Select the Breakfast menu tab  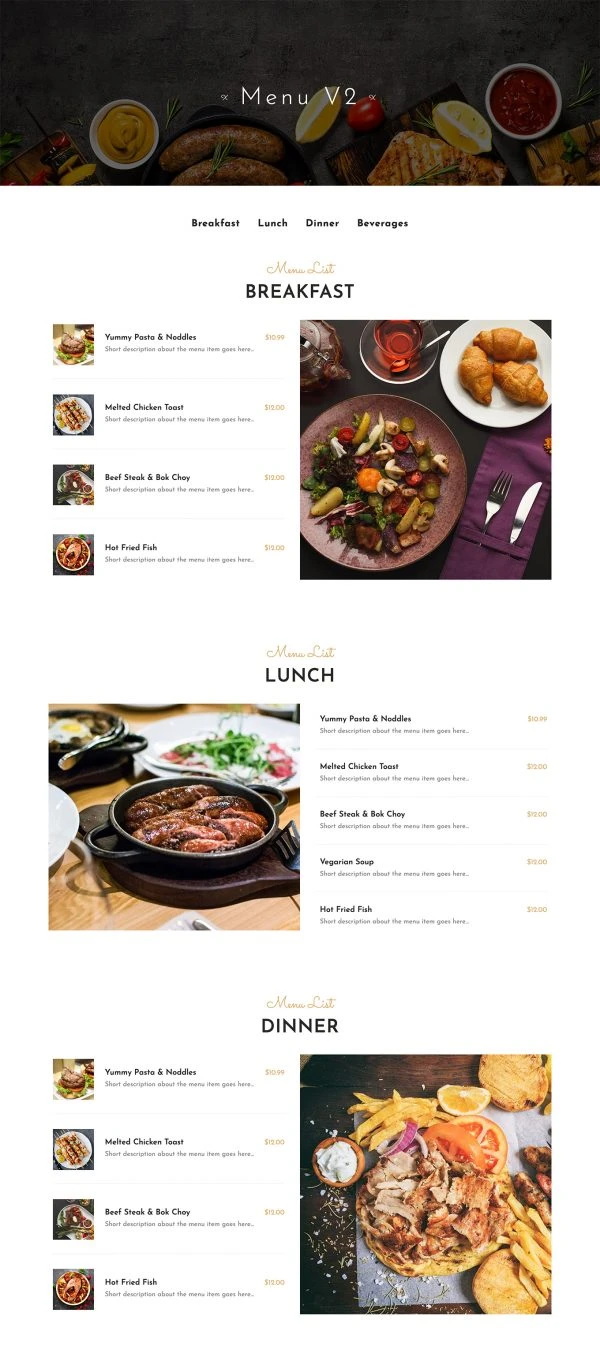(215, 223)
